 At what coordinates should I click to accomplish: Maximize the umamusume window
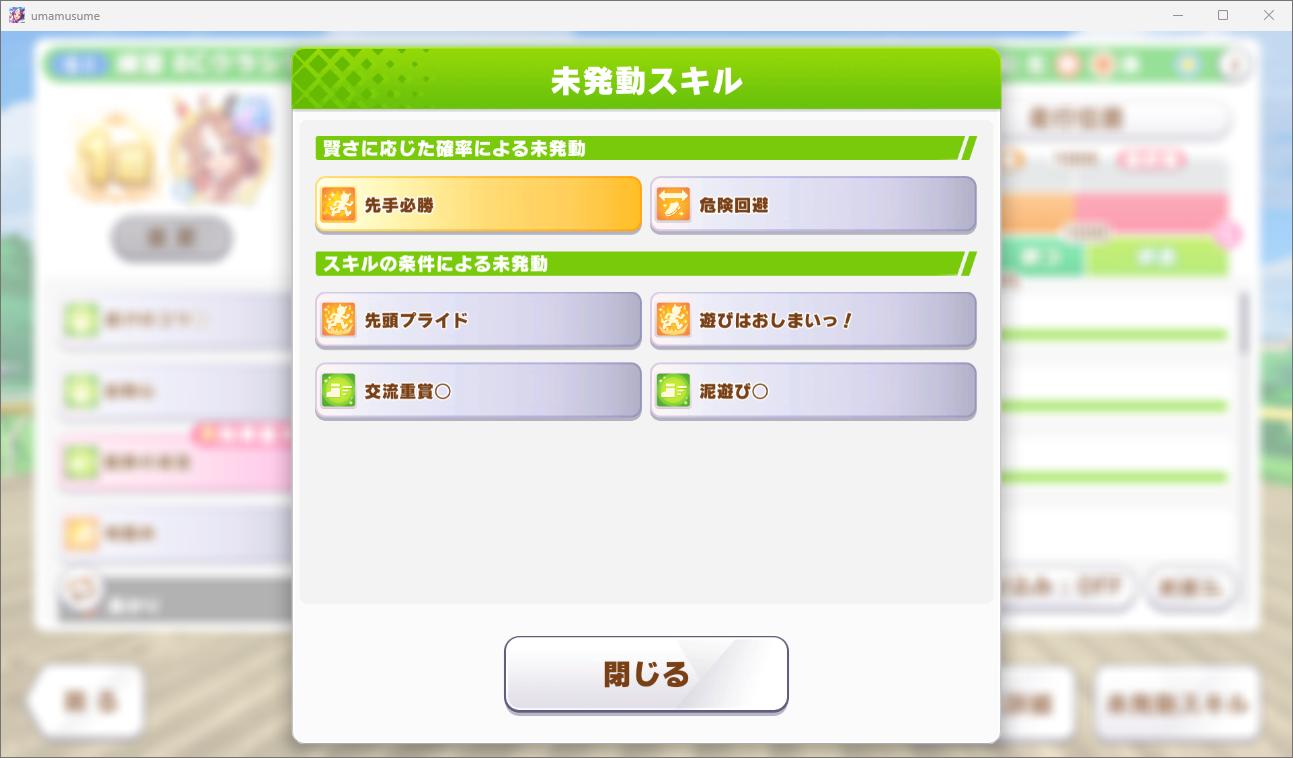tap(1223, 15)
